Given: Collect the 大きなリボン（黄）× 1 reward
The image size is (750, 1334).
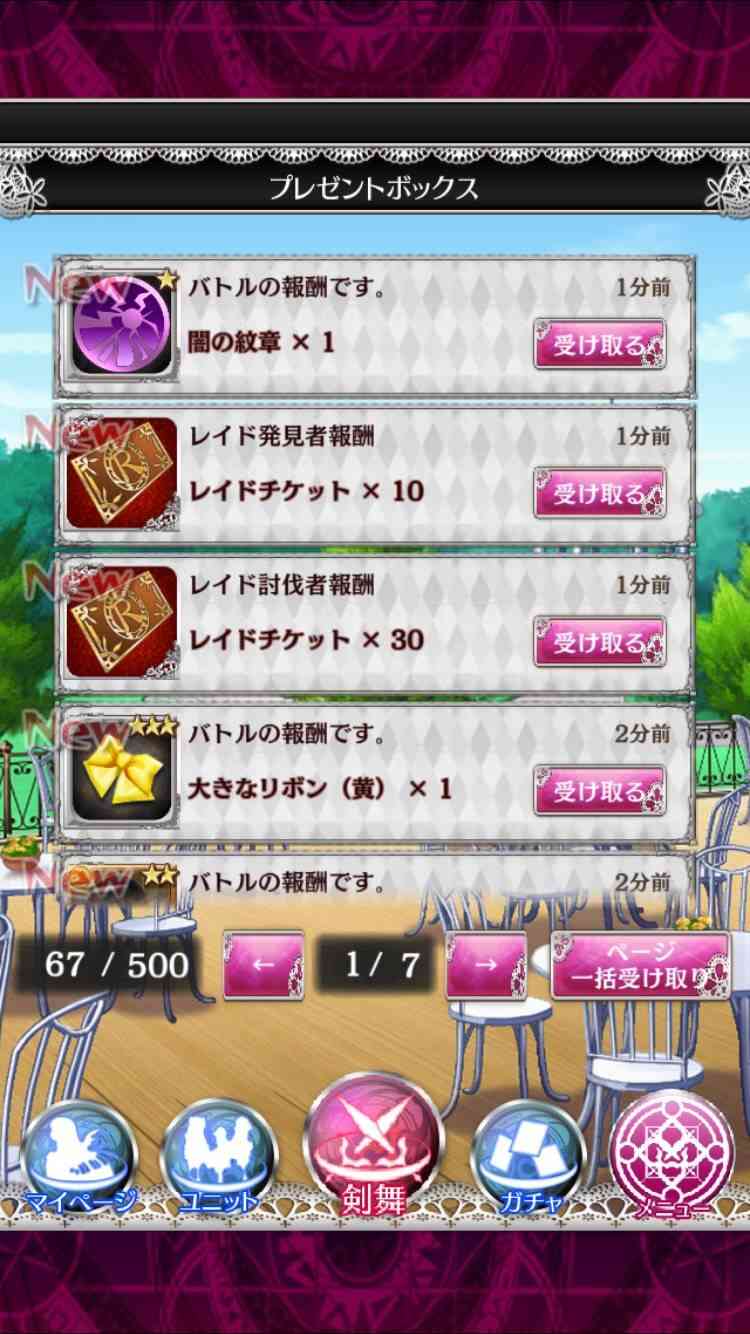Looking at the screenshot, I should pos(600,790).
